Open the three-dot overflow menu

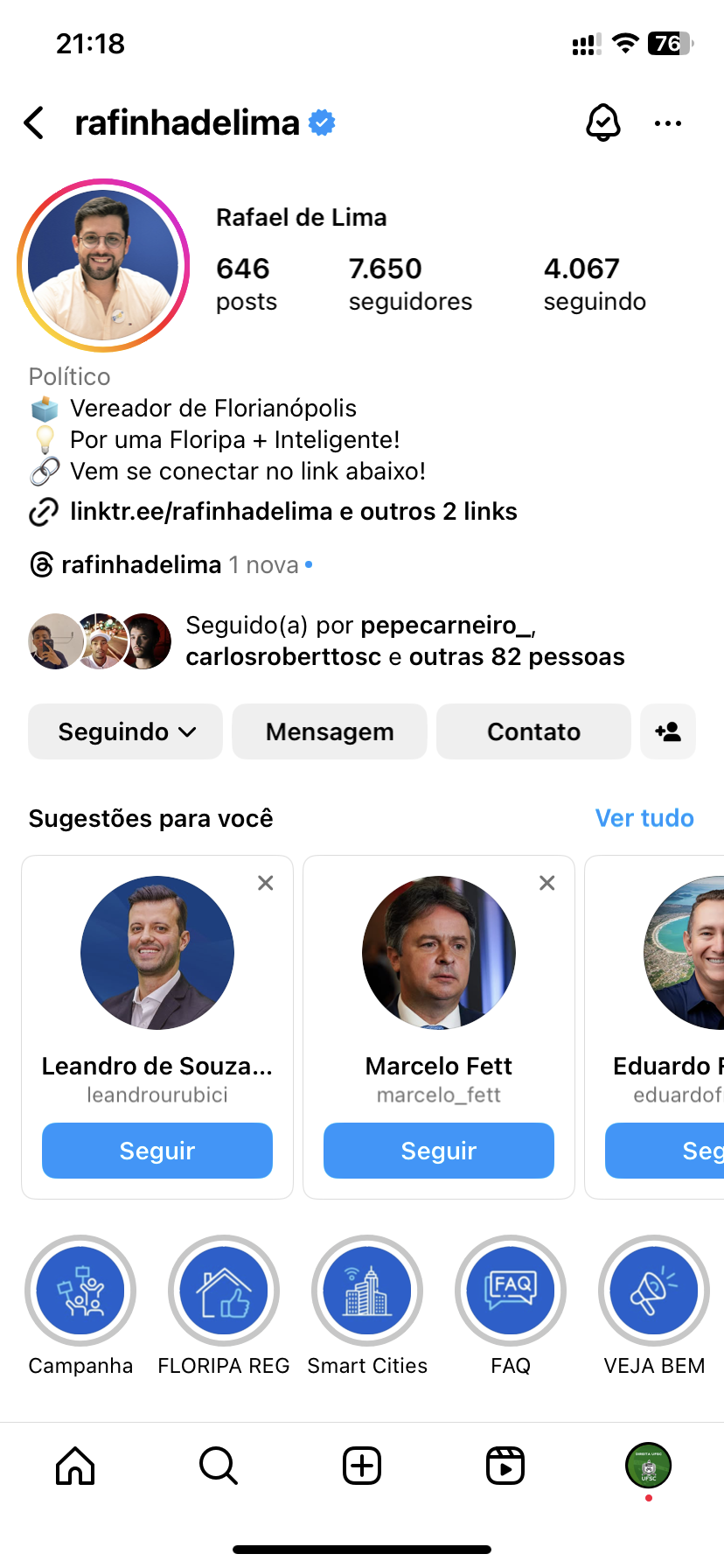[667, 123]
